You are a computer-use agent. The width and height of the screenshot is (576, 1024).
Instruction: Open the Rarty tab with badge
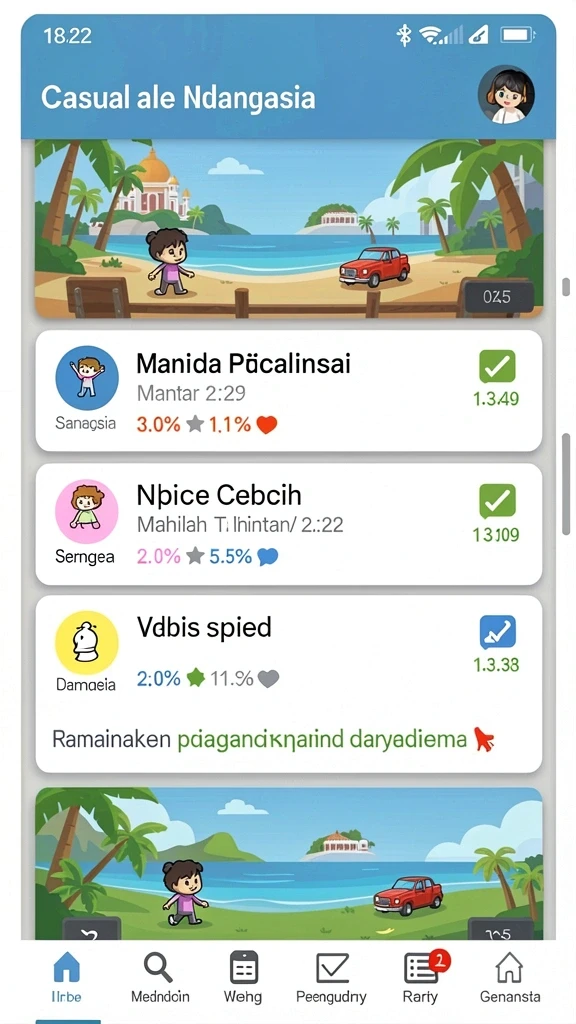pos(421,977)
